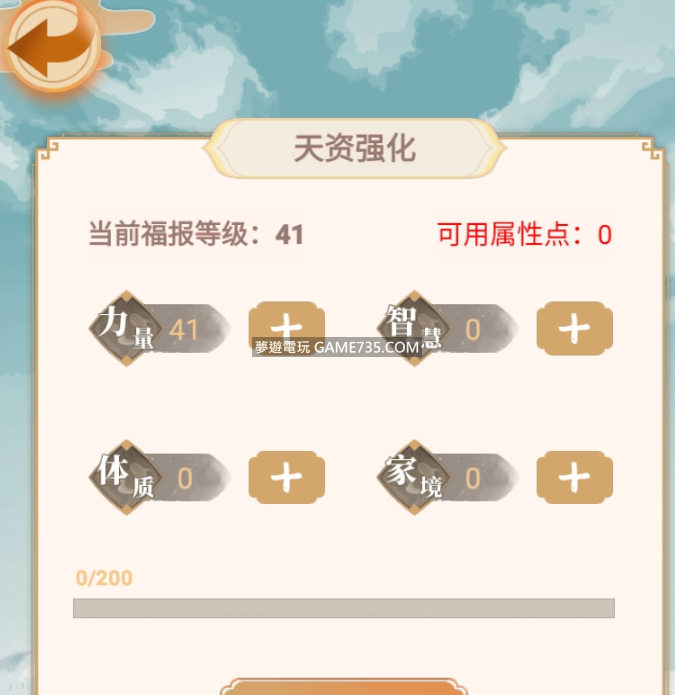Image resolution: width=675 pixels, height=695 pixels.
Task: Add a point to 体质
Action: click(x=287, y=477)
